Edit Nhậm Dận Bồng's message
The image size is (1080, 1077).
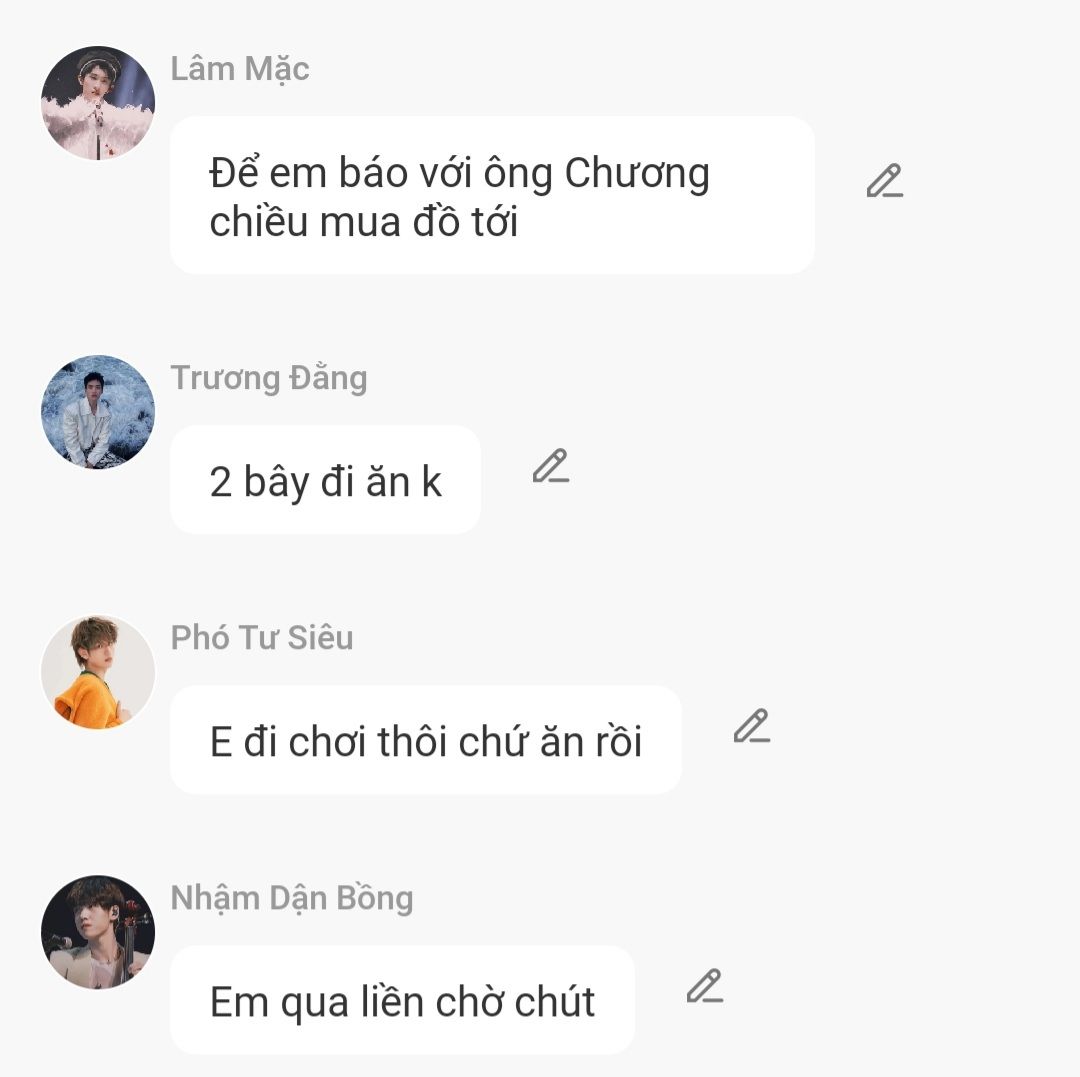[704, 986]
